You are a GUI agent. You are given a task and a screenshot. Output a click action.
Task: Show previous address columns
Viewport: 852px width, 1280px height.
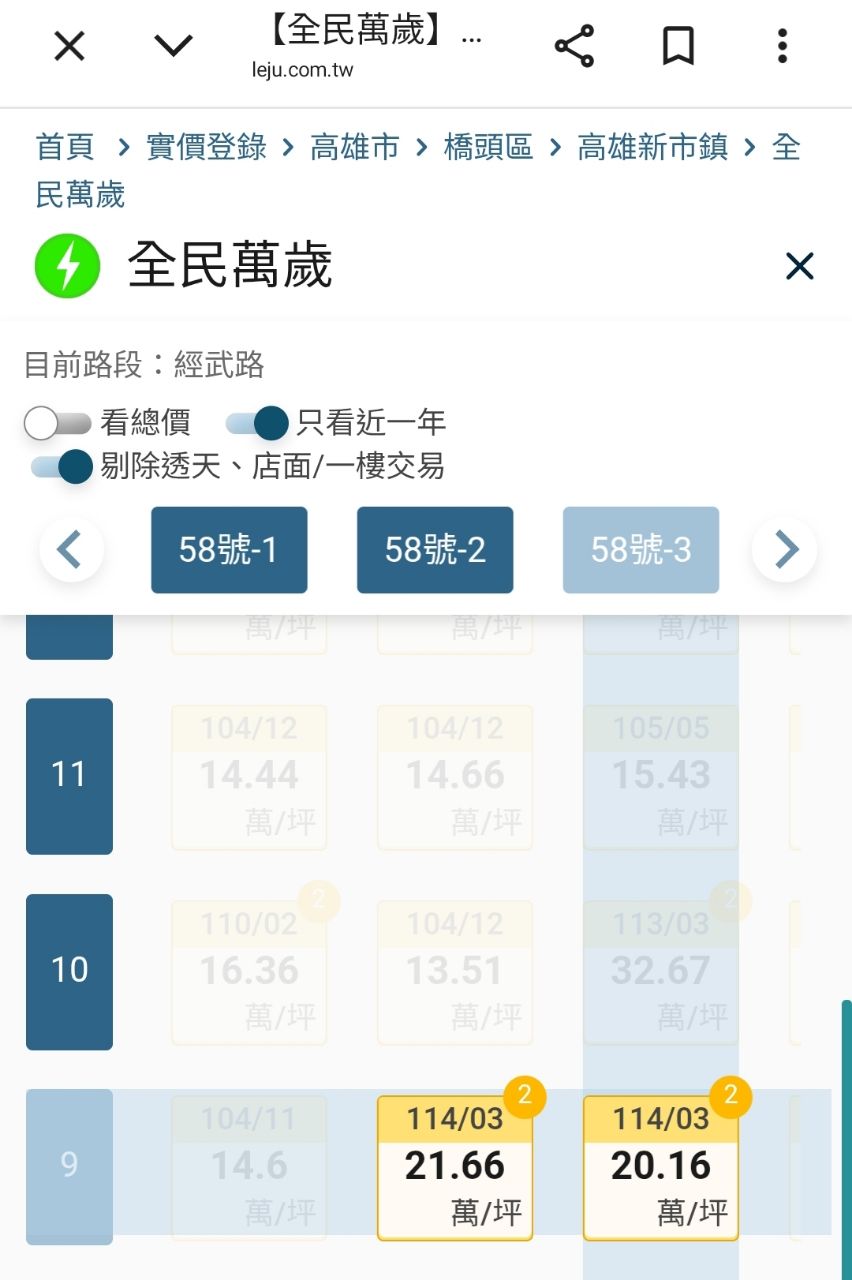pos(71,550)
